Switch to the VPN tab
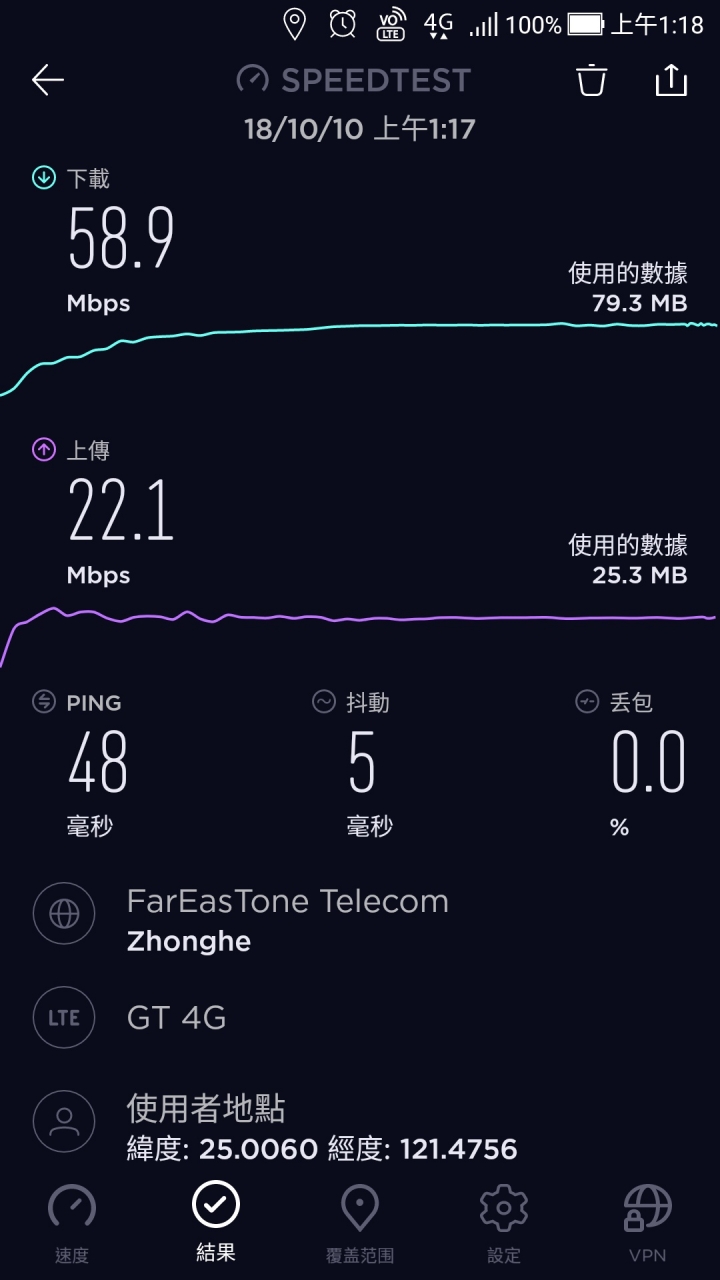The image size is (720, 1280). 648,1224
